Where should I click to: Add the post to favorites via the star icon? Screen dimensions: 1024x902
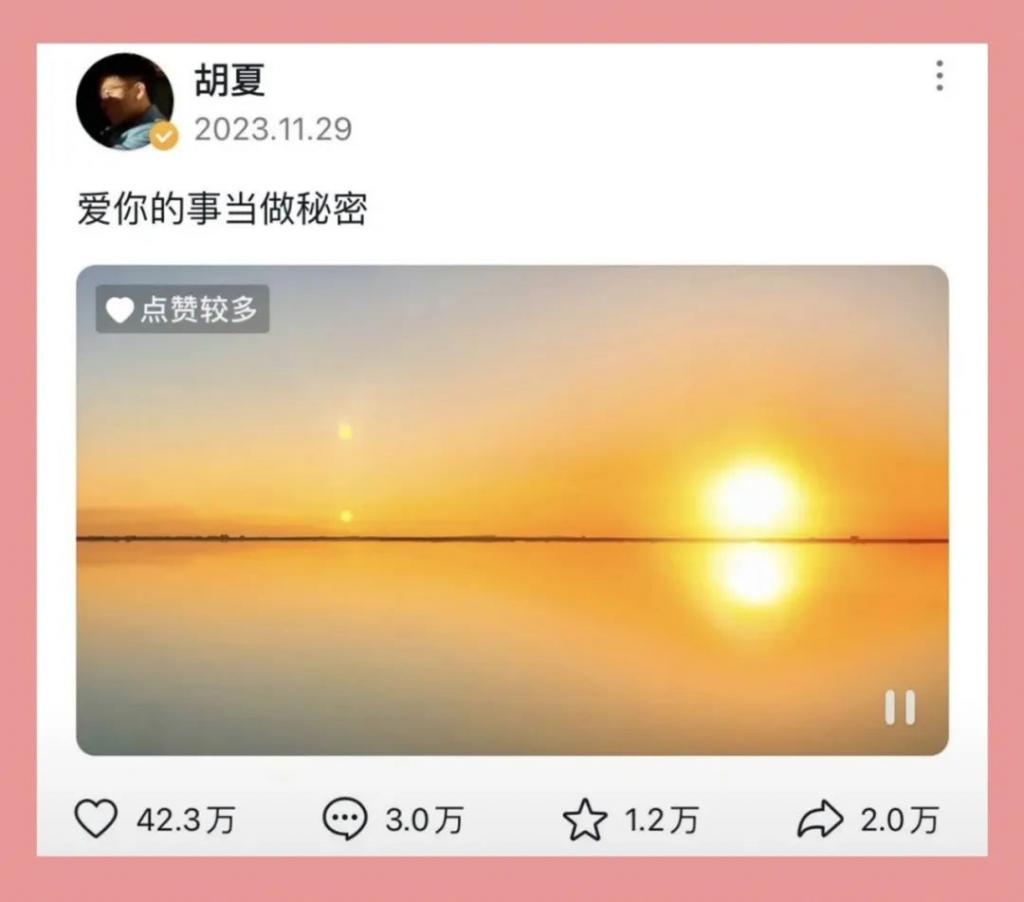pyautogui.click(x=584, y=821)
